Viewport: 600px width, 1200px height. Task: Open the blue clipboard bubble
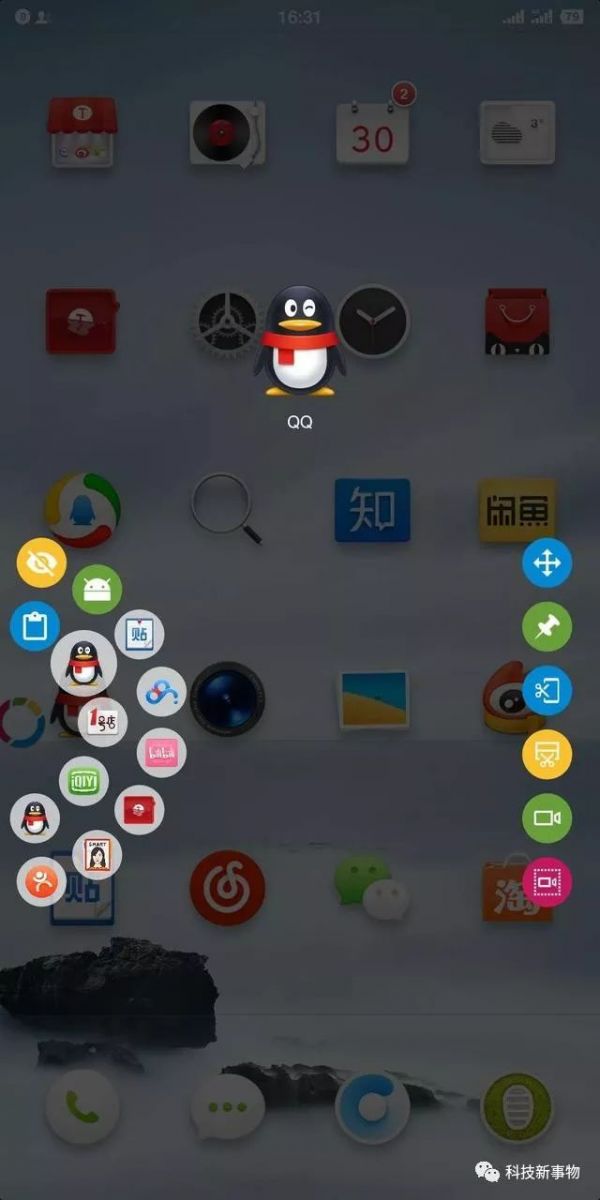point(35,627)
